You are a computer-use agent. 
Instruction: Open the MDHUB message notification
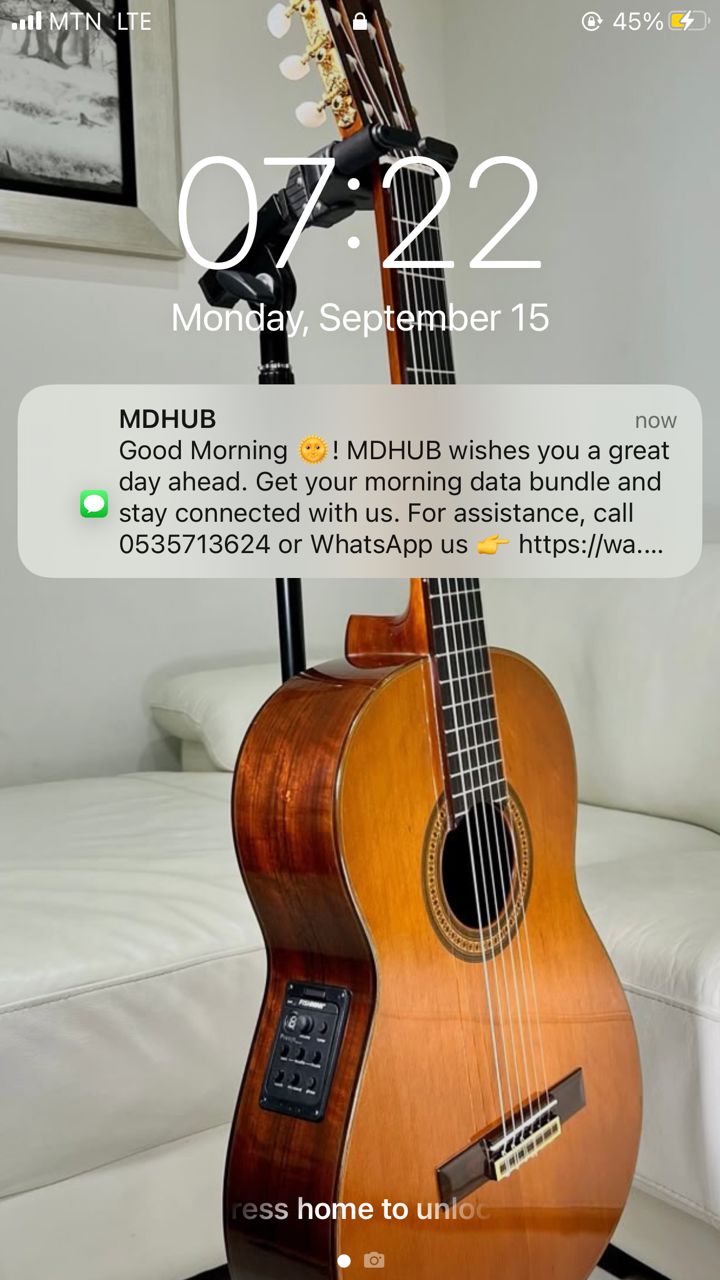point(360,481)
